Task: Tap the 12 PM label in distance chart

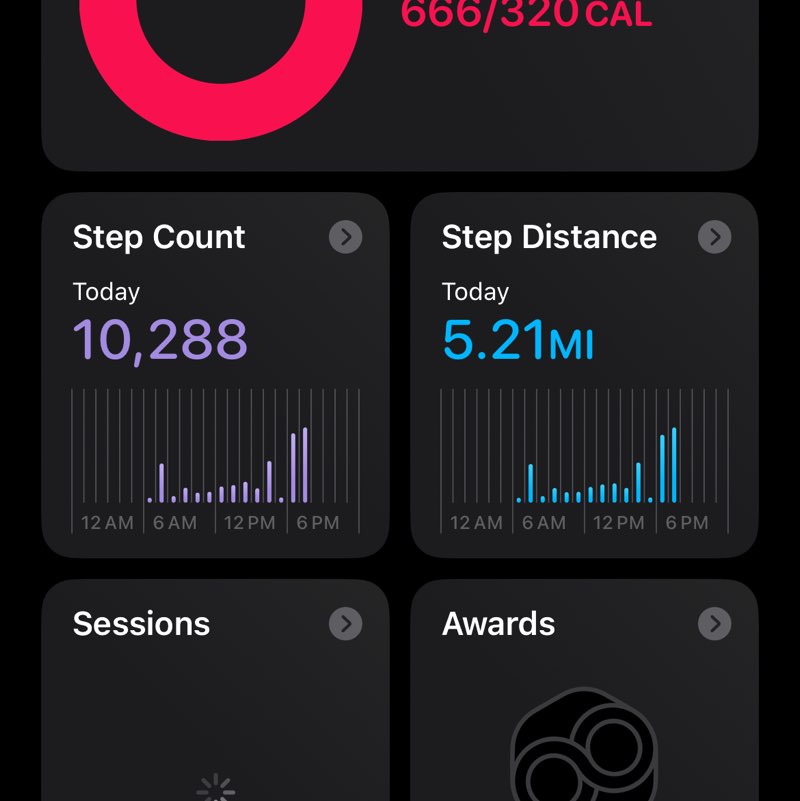Action: coord(617,521)
